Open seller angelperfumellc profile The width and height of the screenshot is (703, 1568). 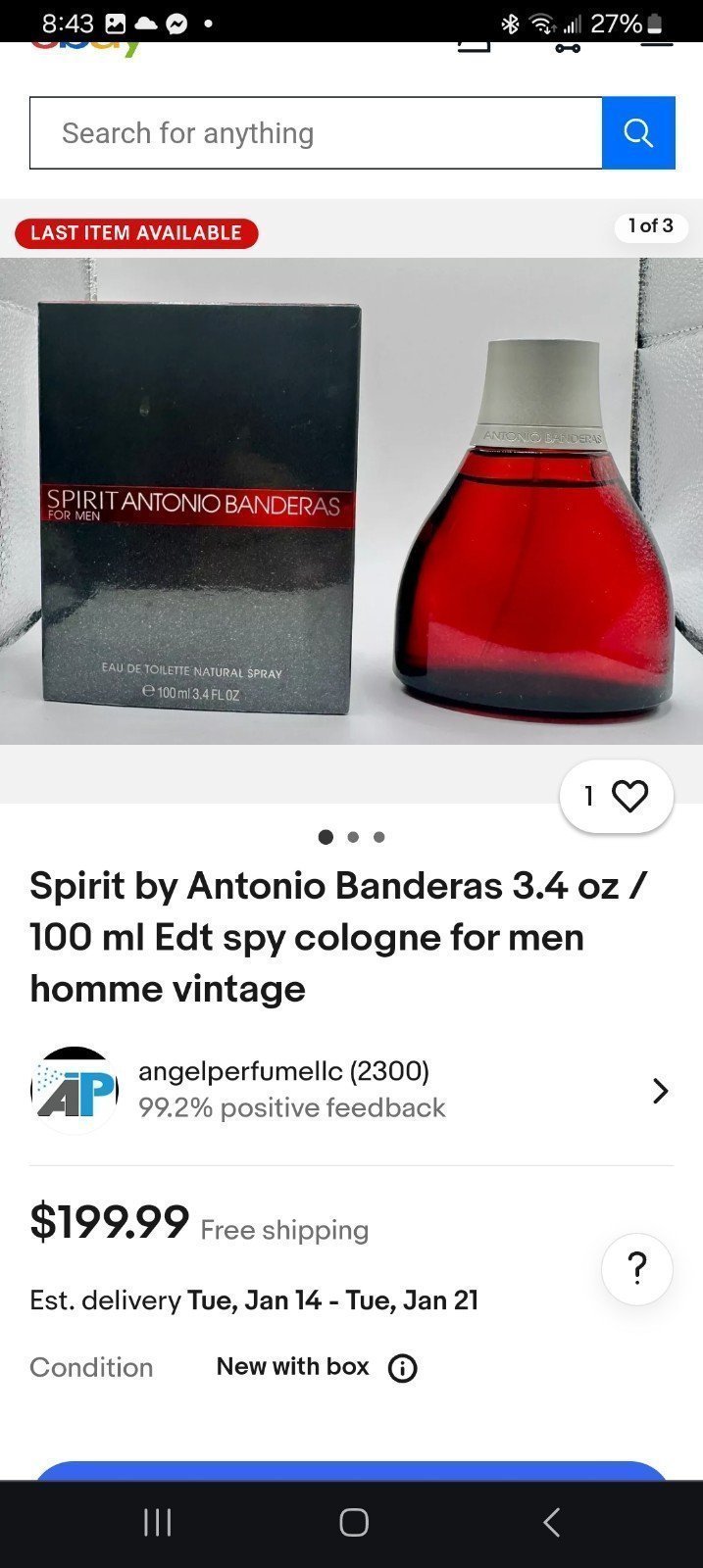click(x=351, y=1090)
